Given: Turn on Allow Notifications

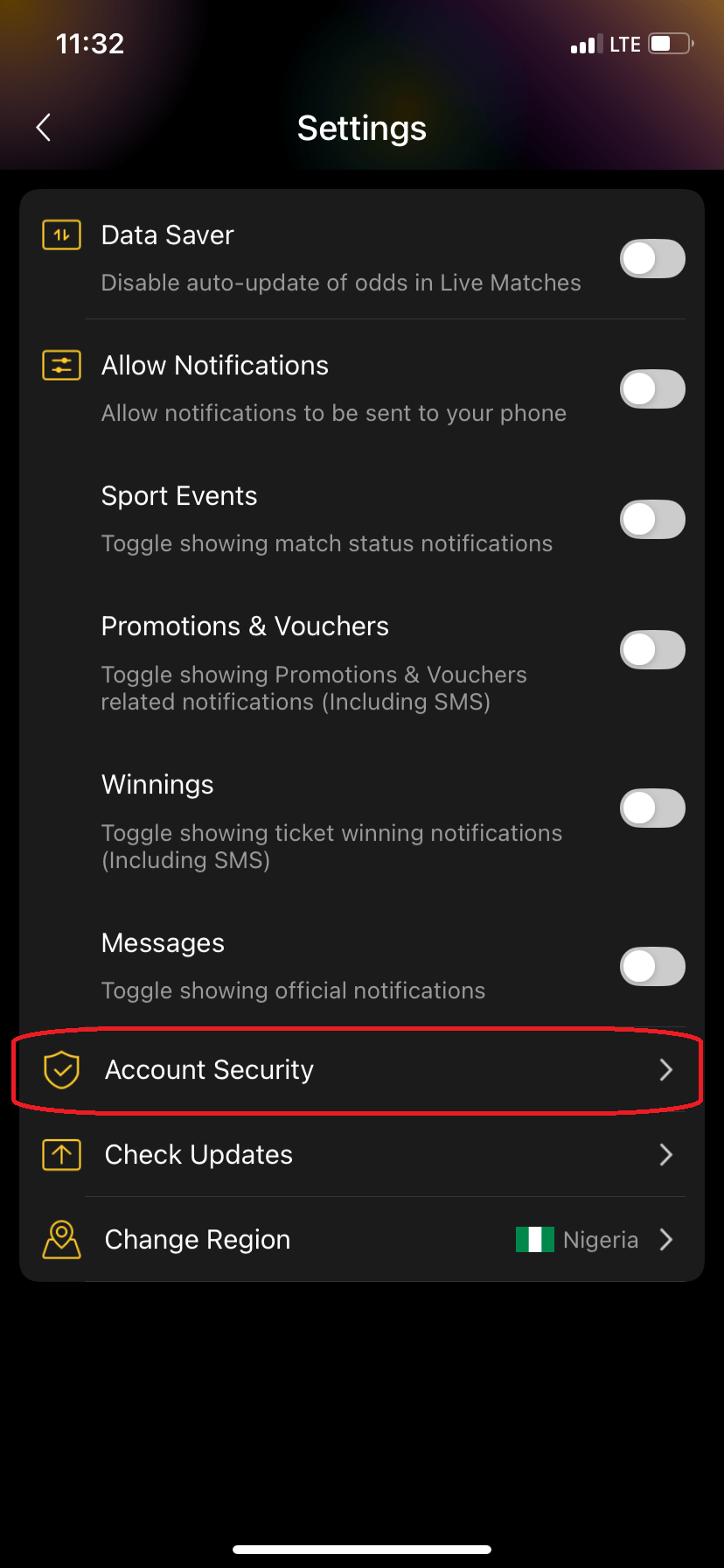Looking at the screenshot, I should click(x=652, y=389).
